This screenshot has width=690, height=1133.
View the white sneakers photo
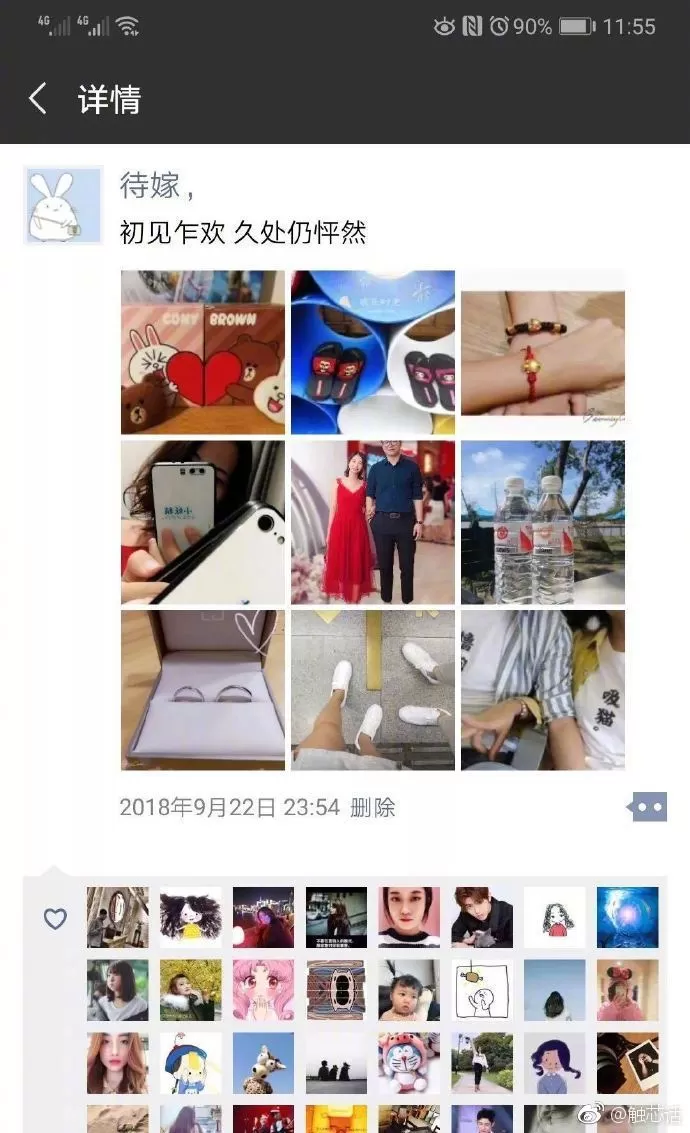tap(373, 690)
